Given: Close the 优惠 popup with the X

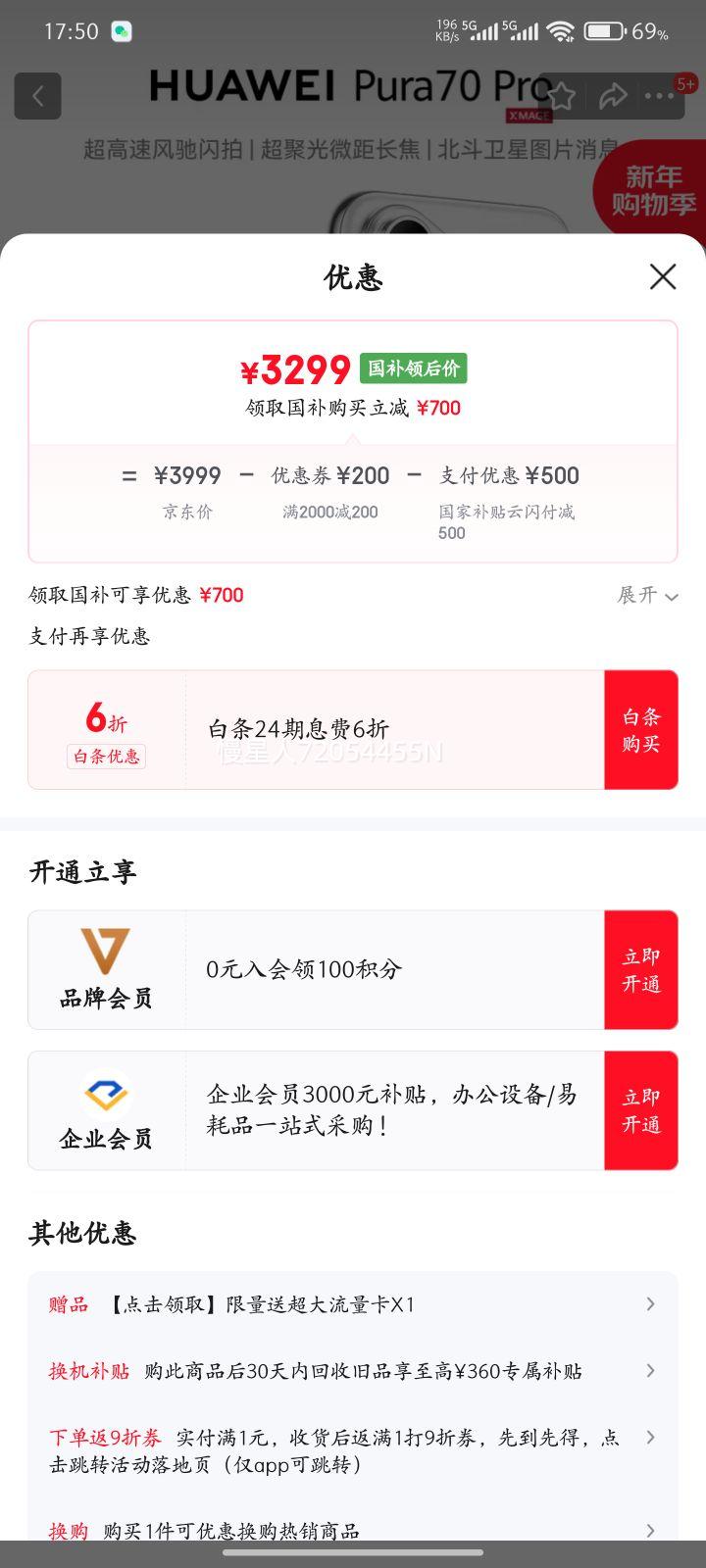Looking at the screenshot, I should point(663,277).
